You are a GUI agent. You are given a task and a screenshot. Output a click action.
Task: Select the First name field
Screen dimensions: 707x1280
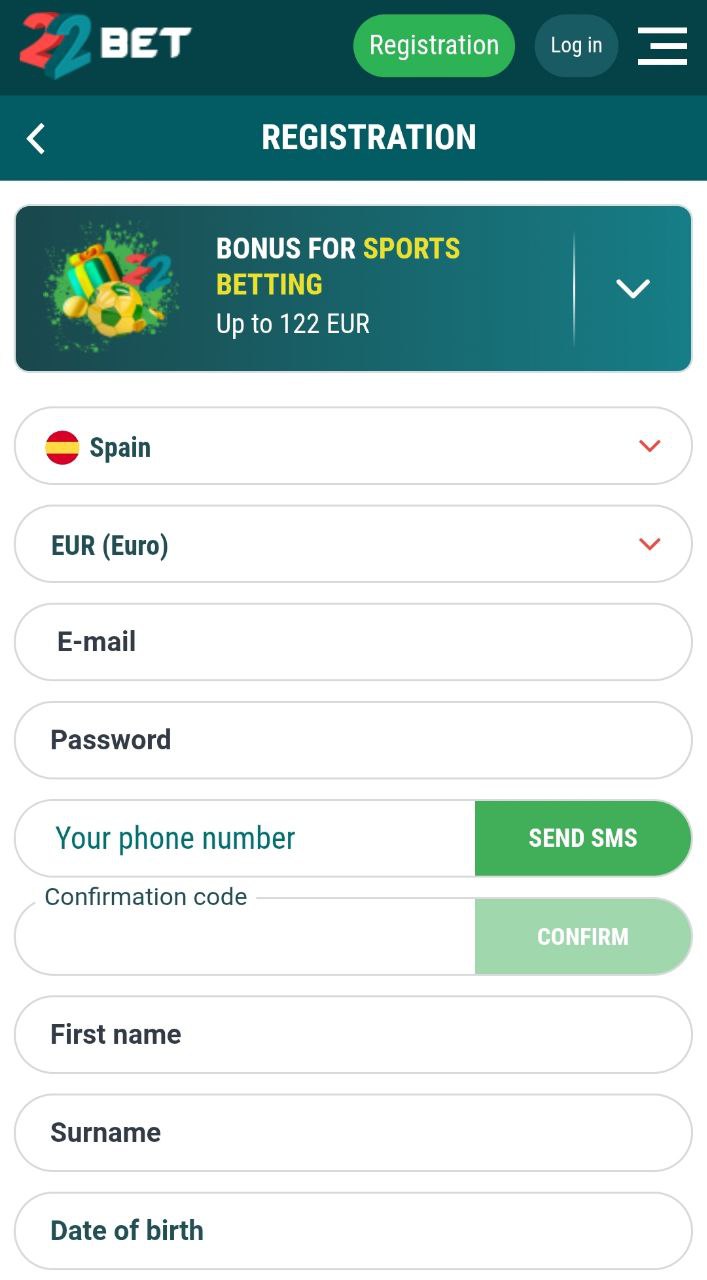click(x=353, y=1034)
